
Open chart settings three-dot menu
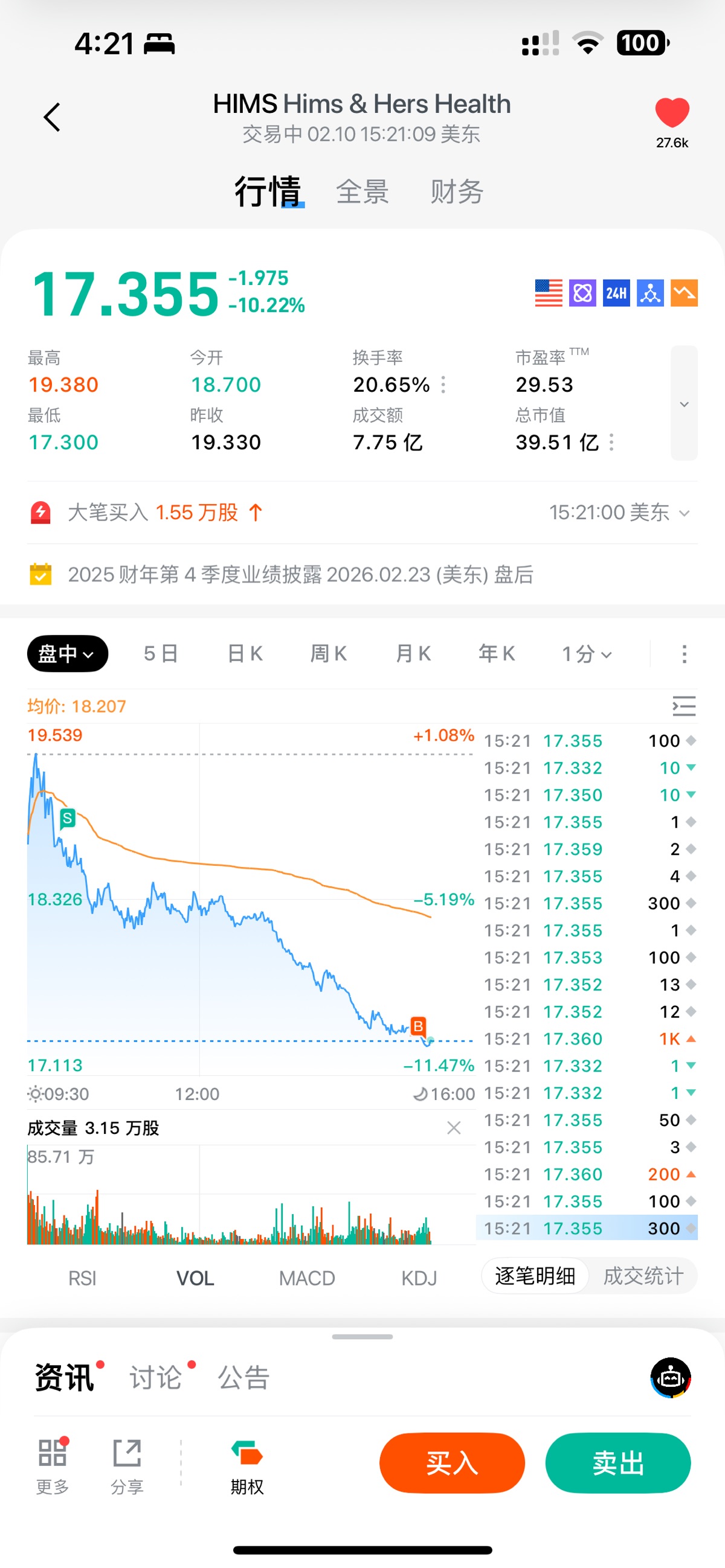684,654
